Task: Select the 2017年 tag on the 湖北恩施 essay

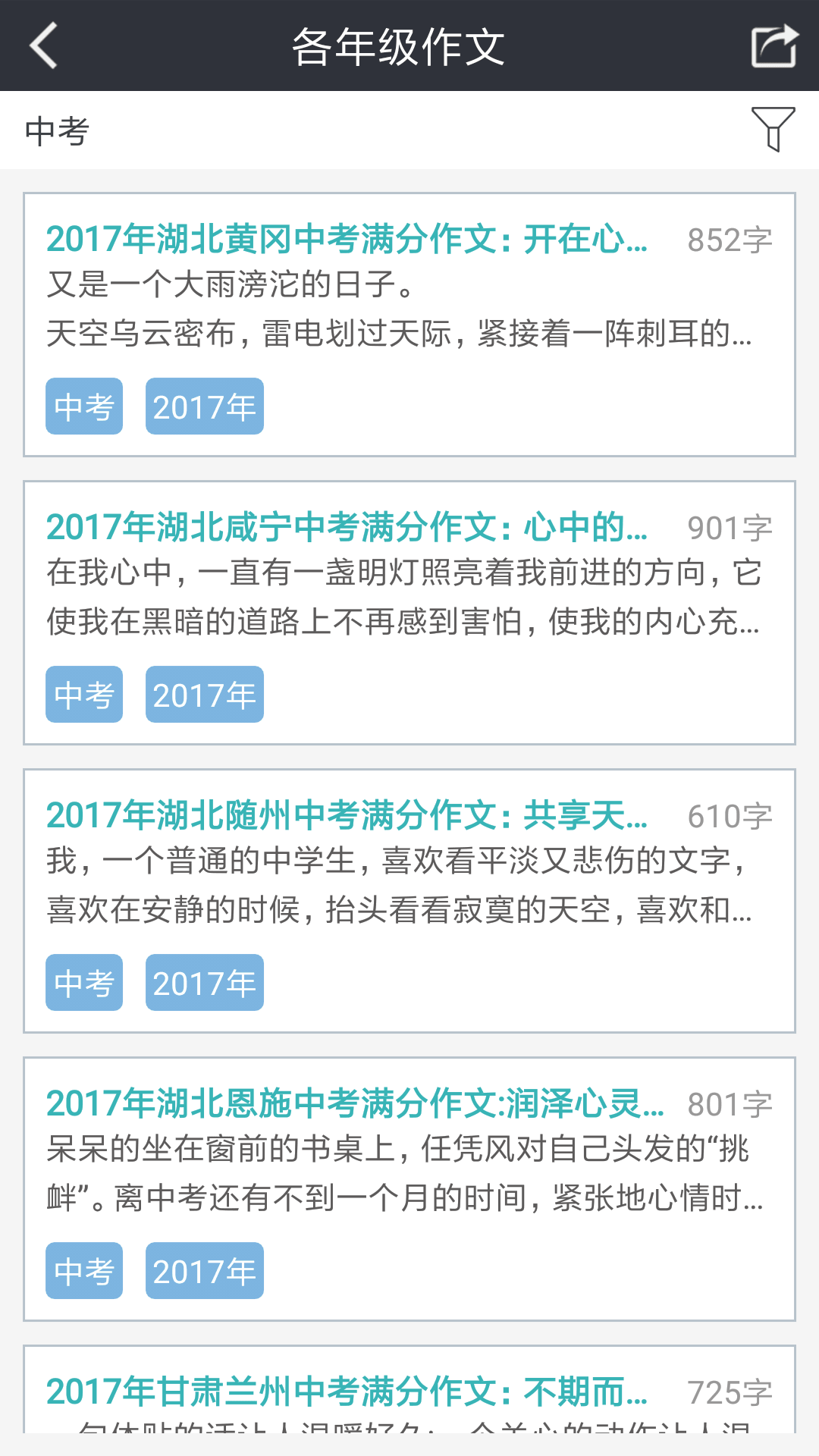Action: click(x=205, y=1271)
